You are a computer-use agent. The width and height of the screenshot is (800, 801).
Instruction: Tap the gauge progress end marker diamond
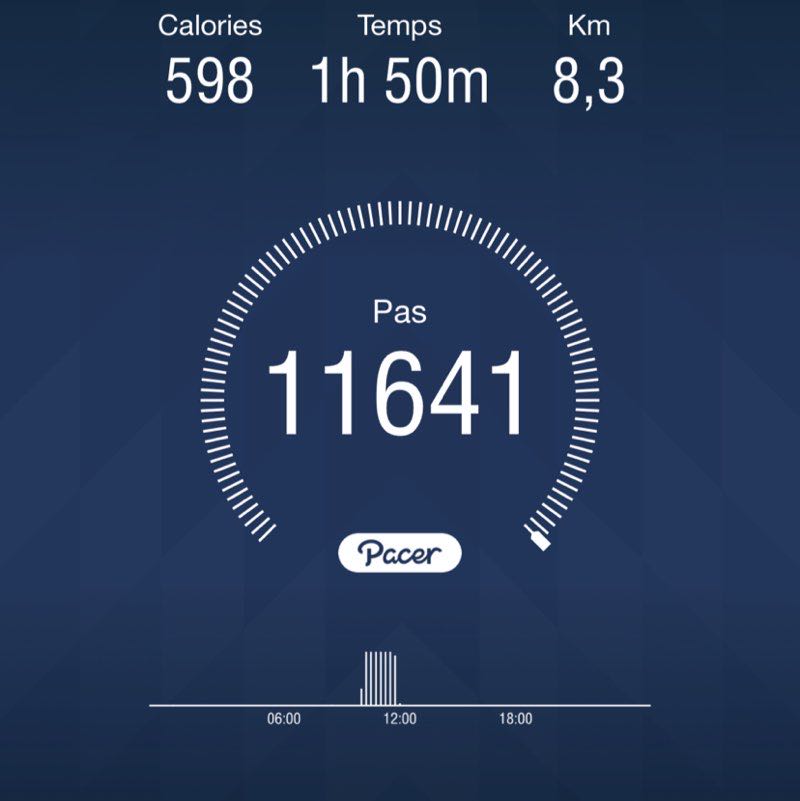click(538, 541)
